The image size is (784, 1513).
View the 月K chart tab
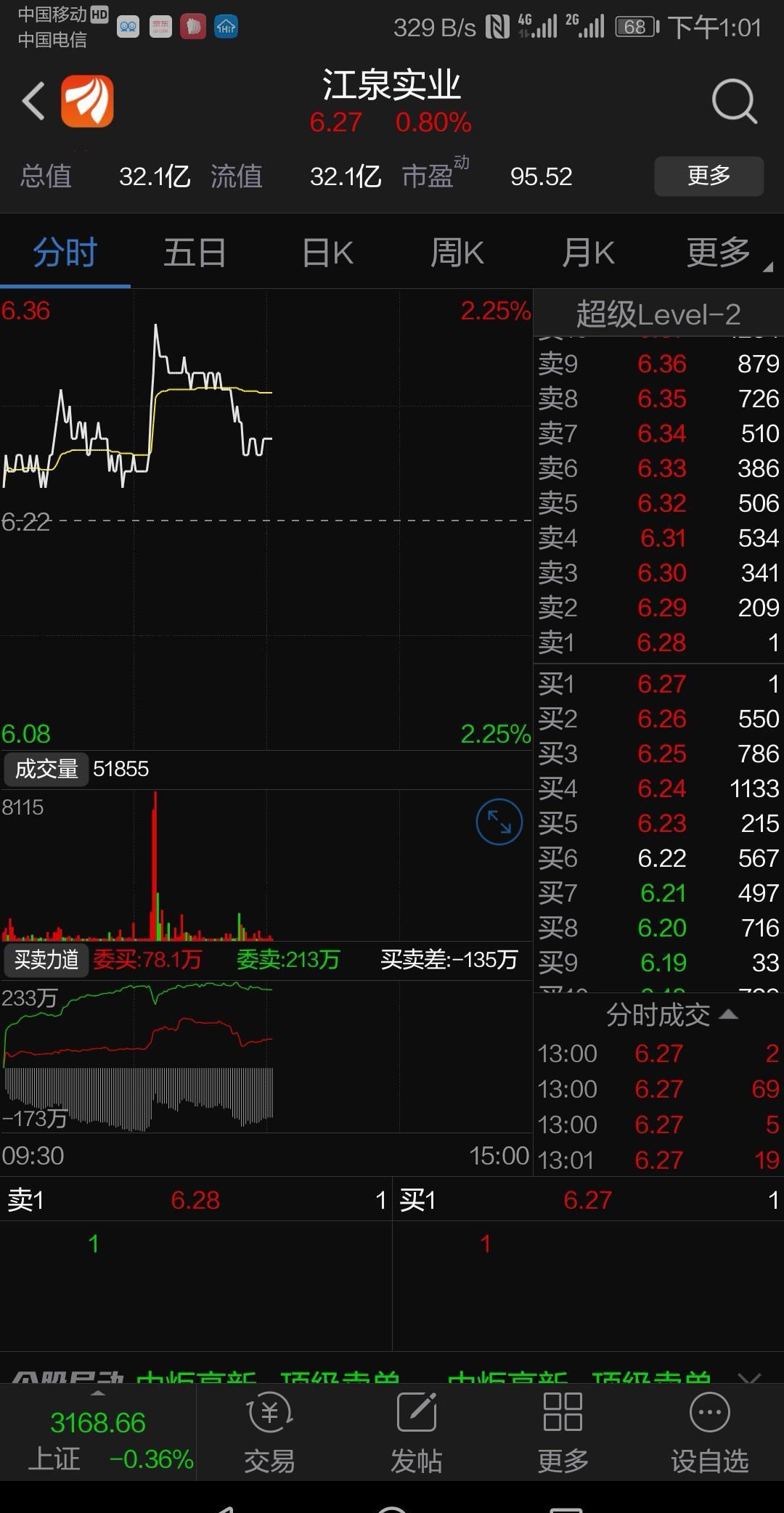coord(588,253)
